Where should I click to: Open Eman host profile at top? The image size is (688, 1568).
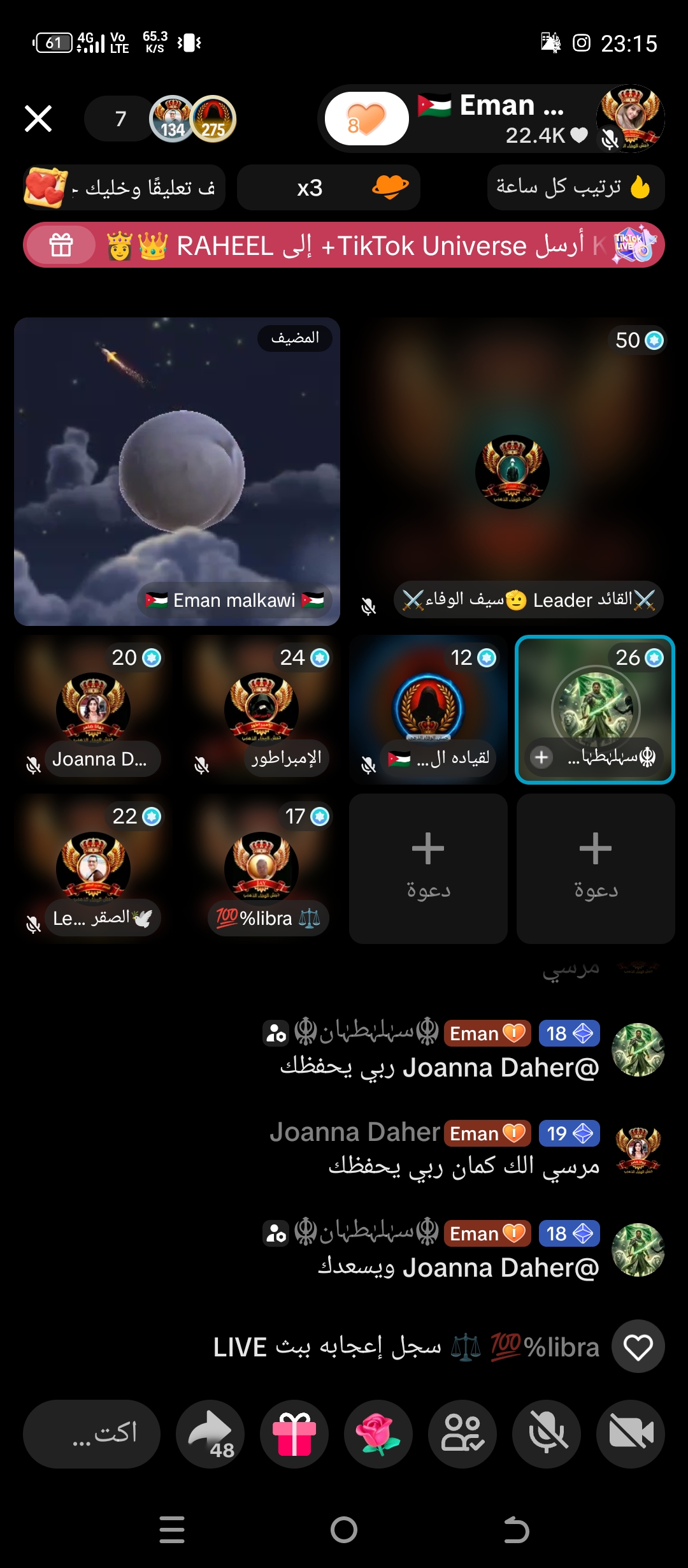pyautogui.click(x=510, y=119)
